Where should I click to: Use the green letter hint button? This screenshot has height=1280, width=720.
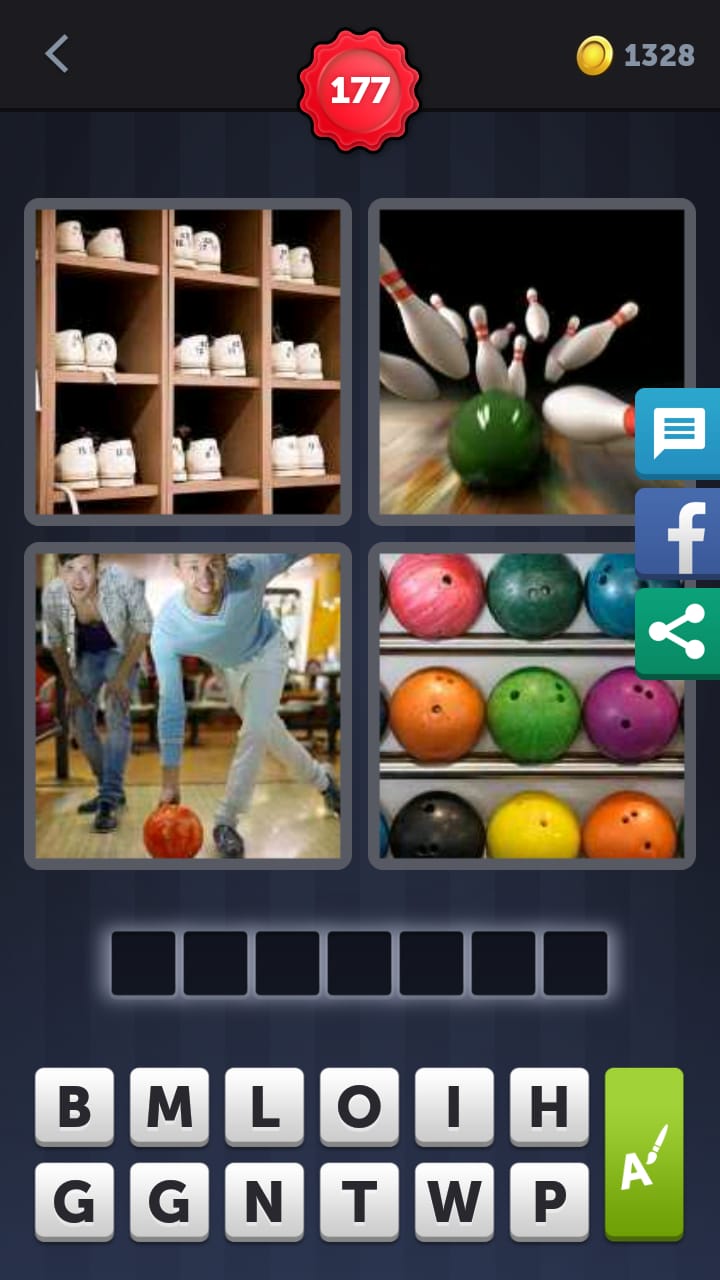(644, 1153)
